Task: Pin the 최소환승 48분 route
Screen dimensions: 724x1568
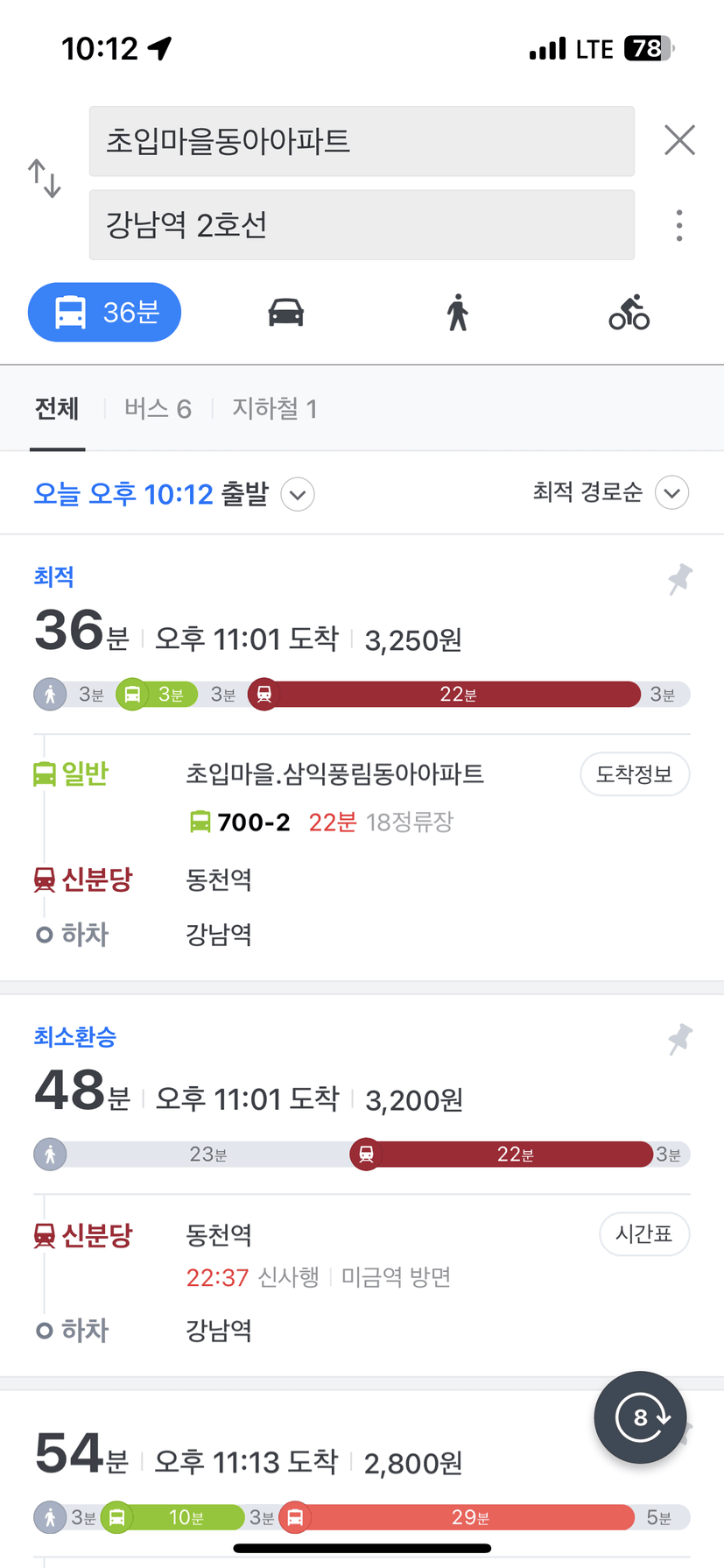Action: (679, 1039)
